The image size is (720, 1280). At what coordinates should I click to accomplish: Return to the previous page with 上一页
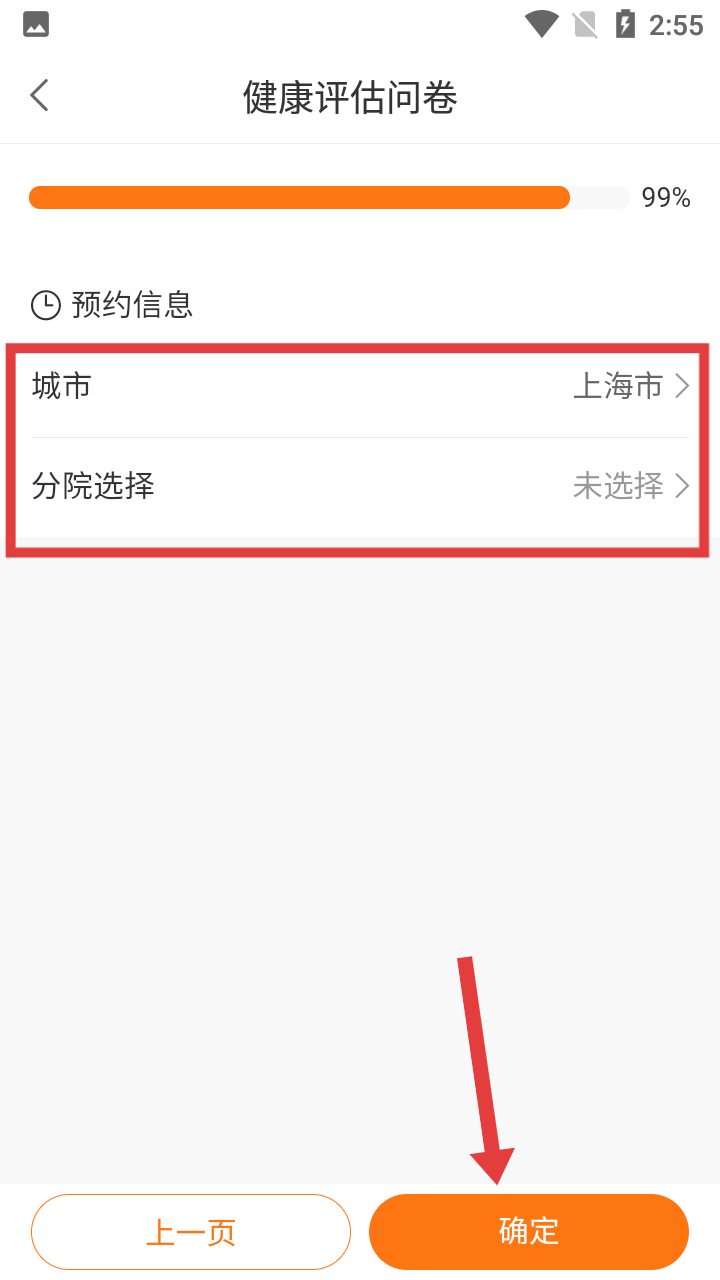coord(191,1232)
